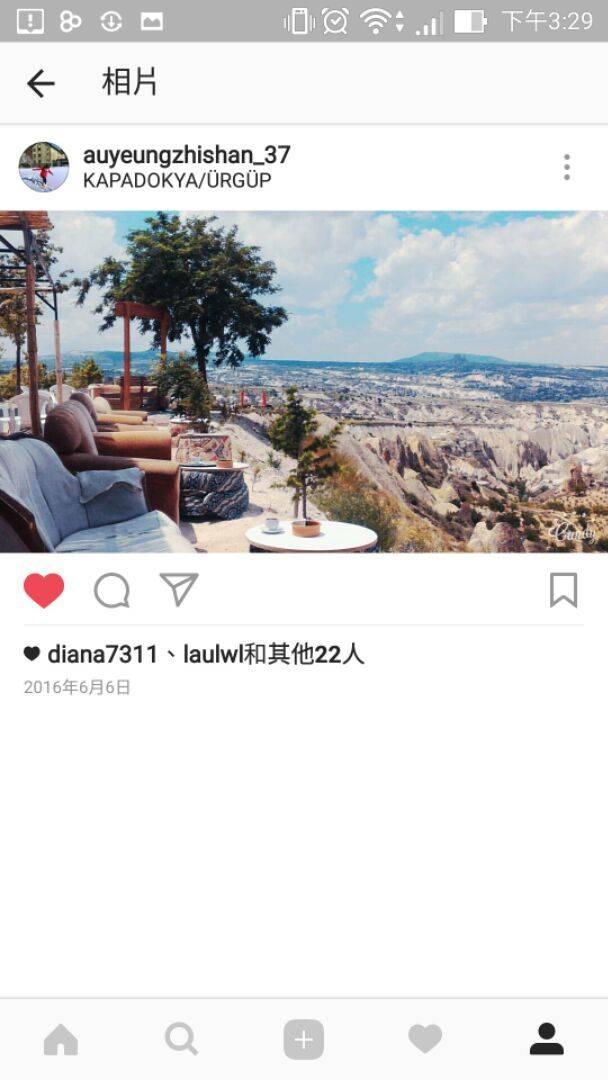Screen dimensions: 608x1080
Task: Switch to the Search tab
Action: pos(181,1040)
